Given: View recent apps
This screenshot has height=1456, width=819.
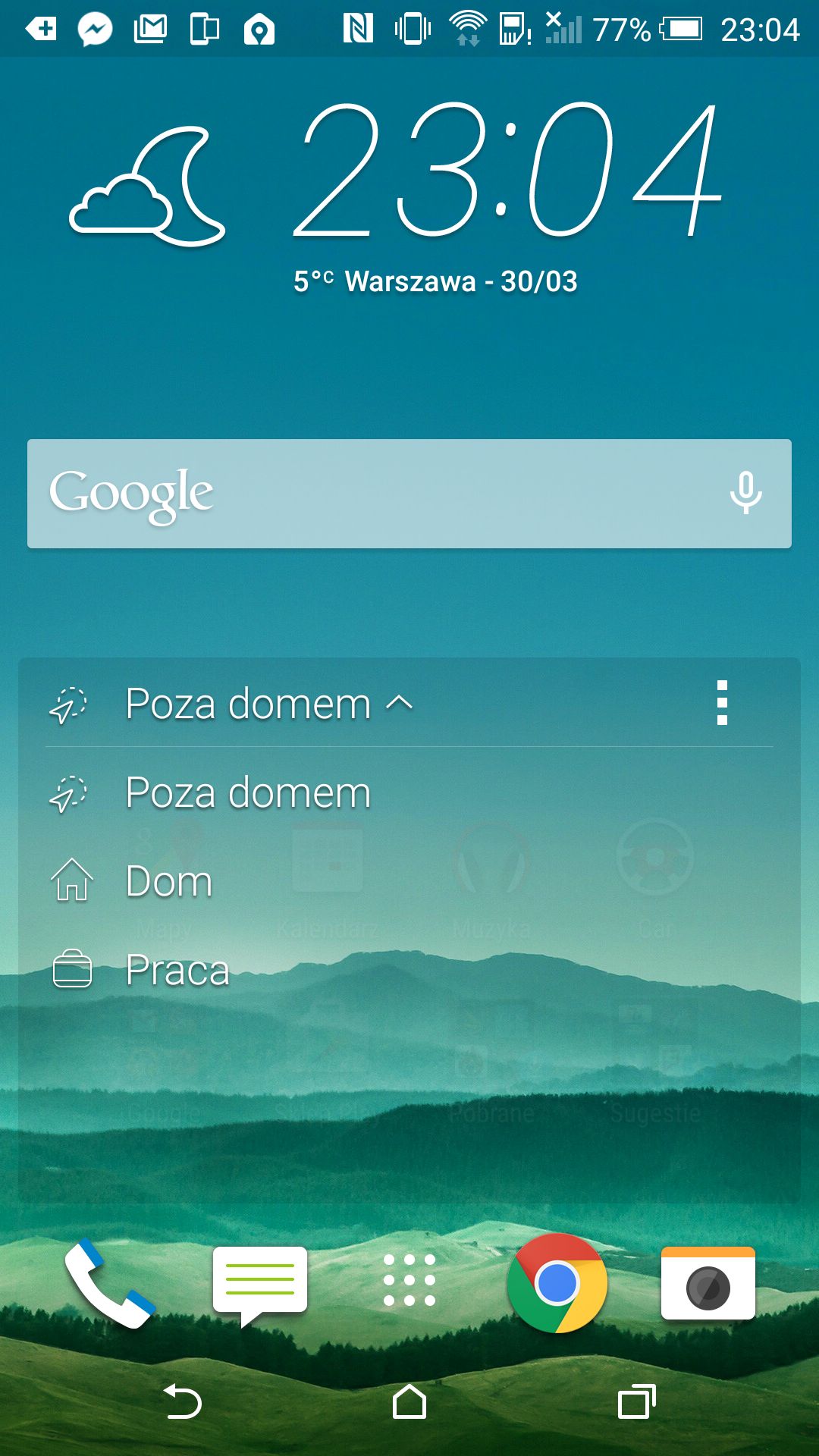Looking at the screenshot, I should point(637,1401).
